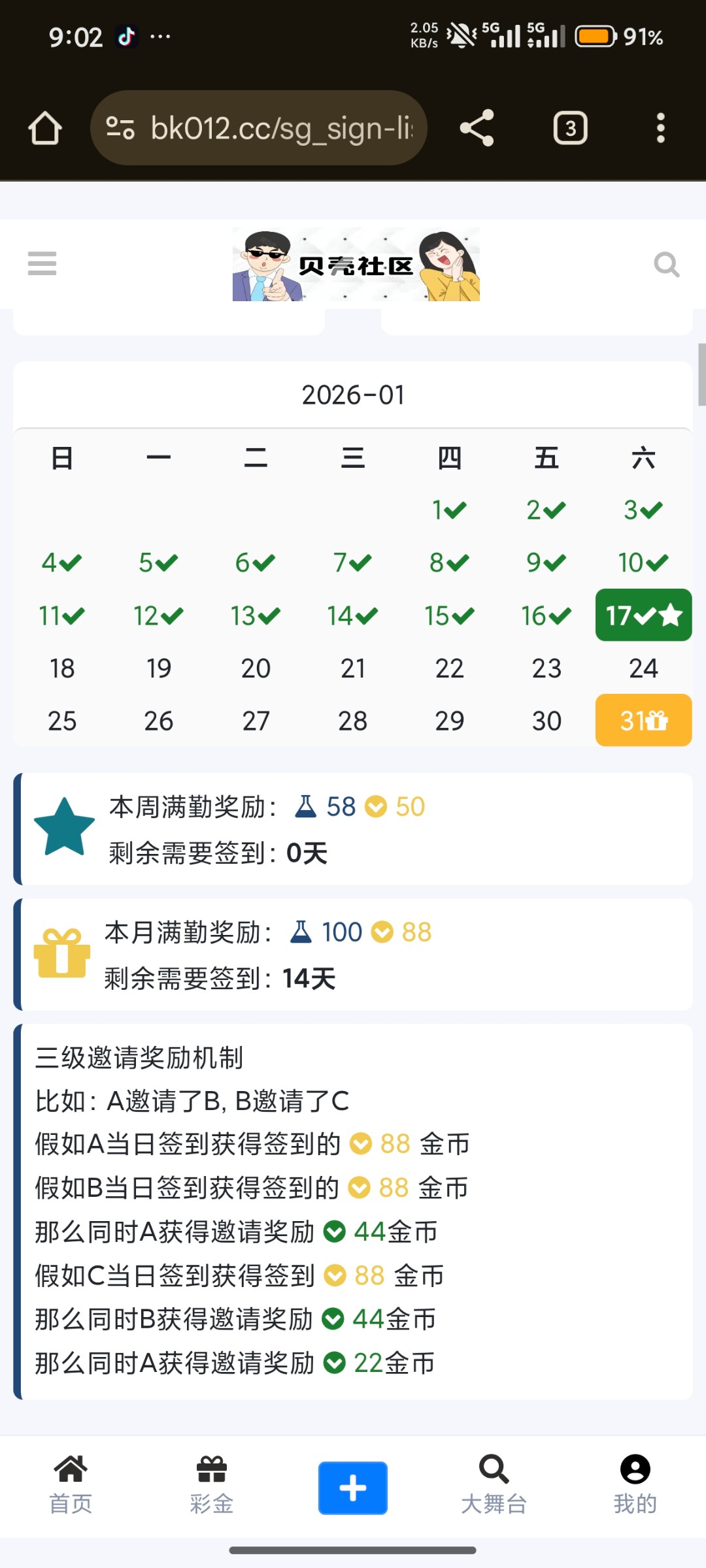The height and width of the screenshot is (1568, 706).
Task: Share this page from the browser toolbar
Action: coord(477,128)
